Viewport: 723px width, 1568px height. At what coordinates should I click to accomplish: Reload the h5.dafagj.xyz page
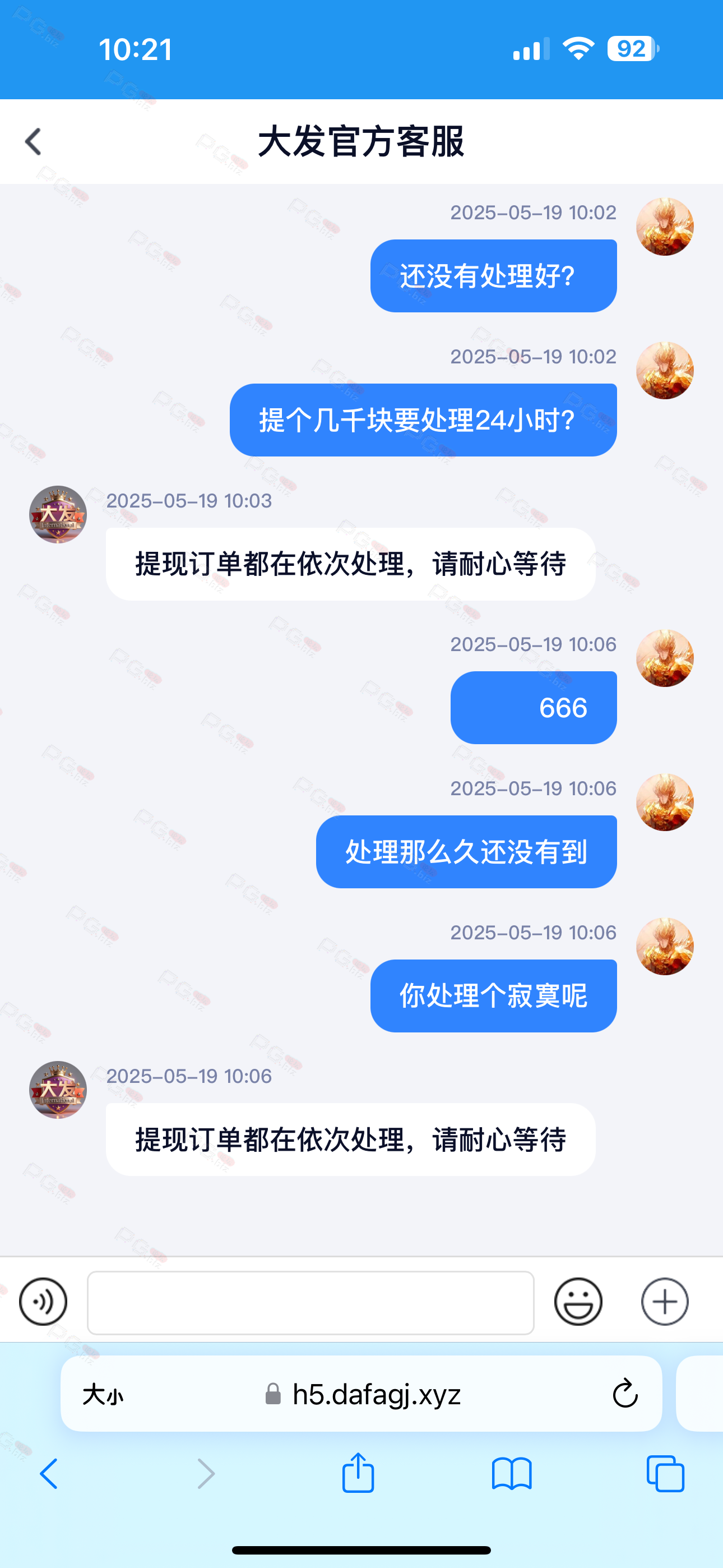pyautogui.click(x=625, y=1393)
